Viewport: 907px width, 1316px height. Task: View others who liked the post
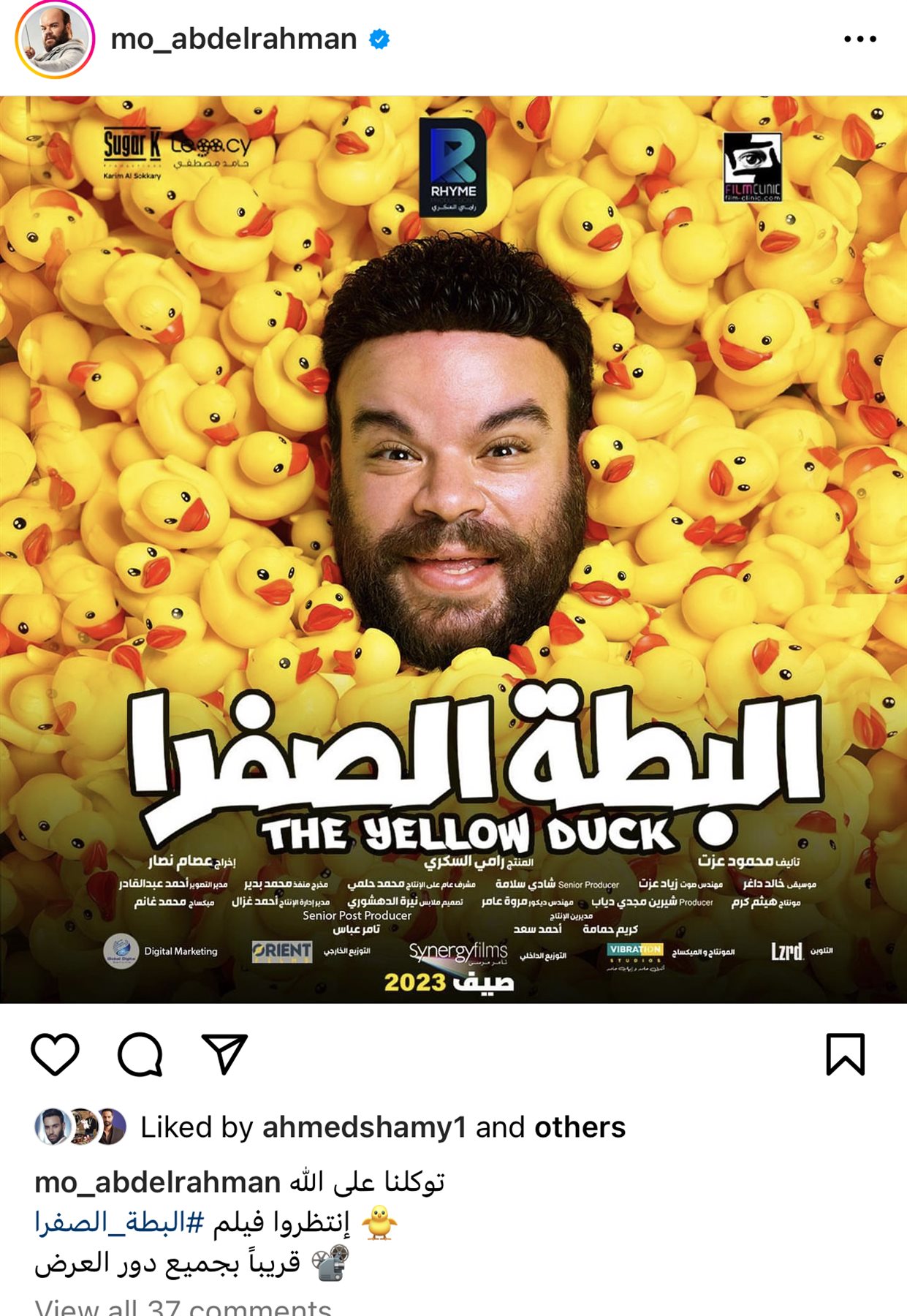tap(580, 1127)
